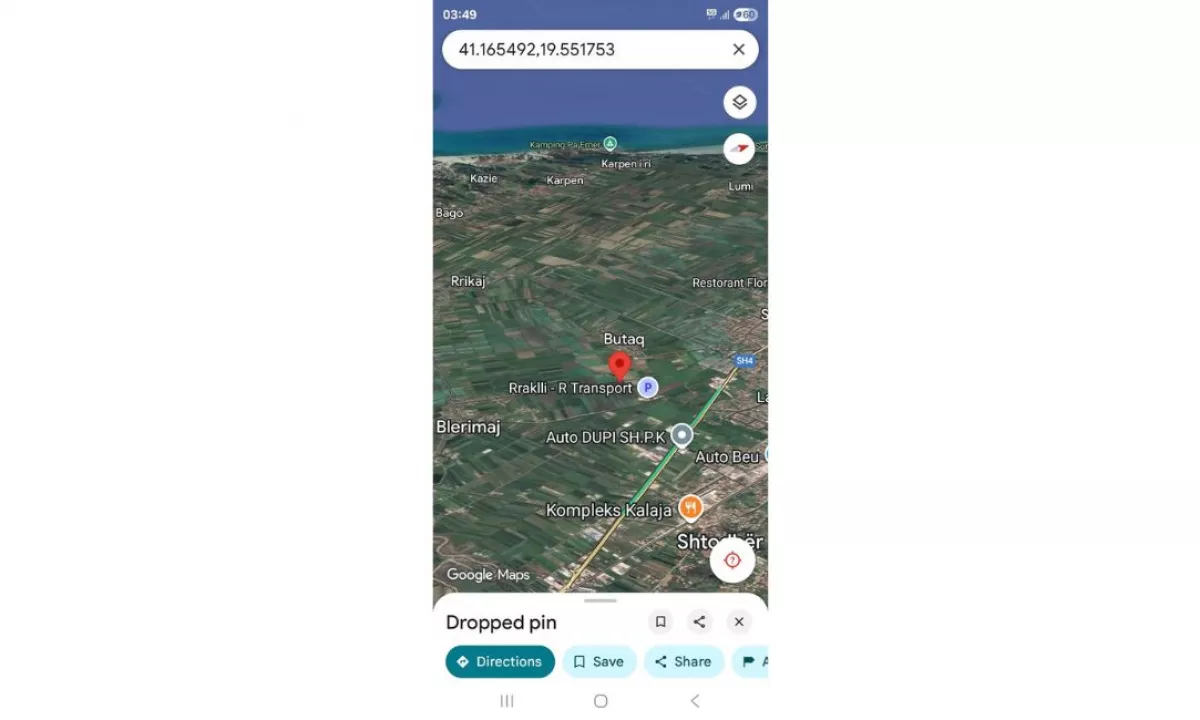This screenshot has width=1200, height=720.
Task: Tap the flag chip after Share
Action: tap(752, 662)
